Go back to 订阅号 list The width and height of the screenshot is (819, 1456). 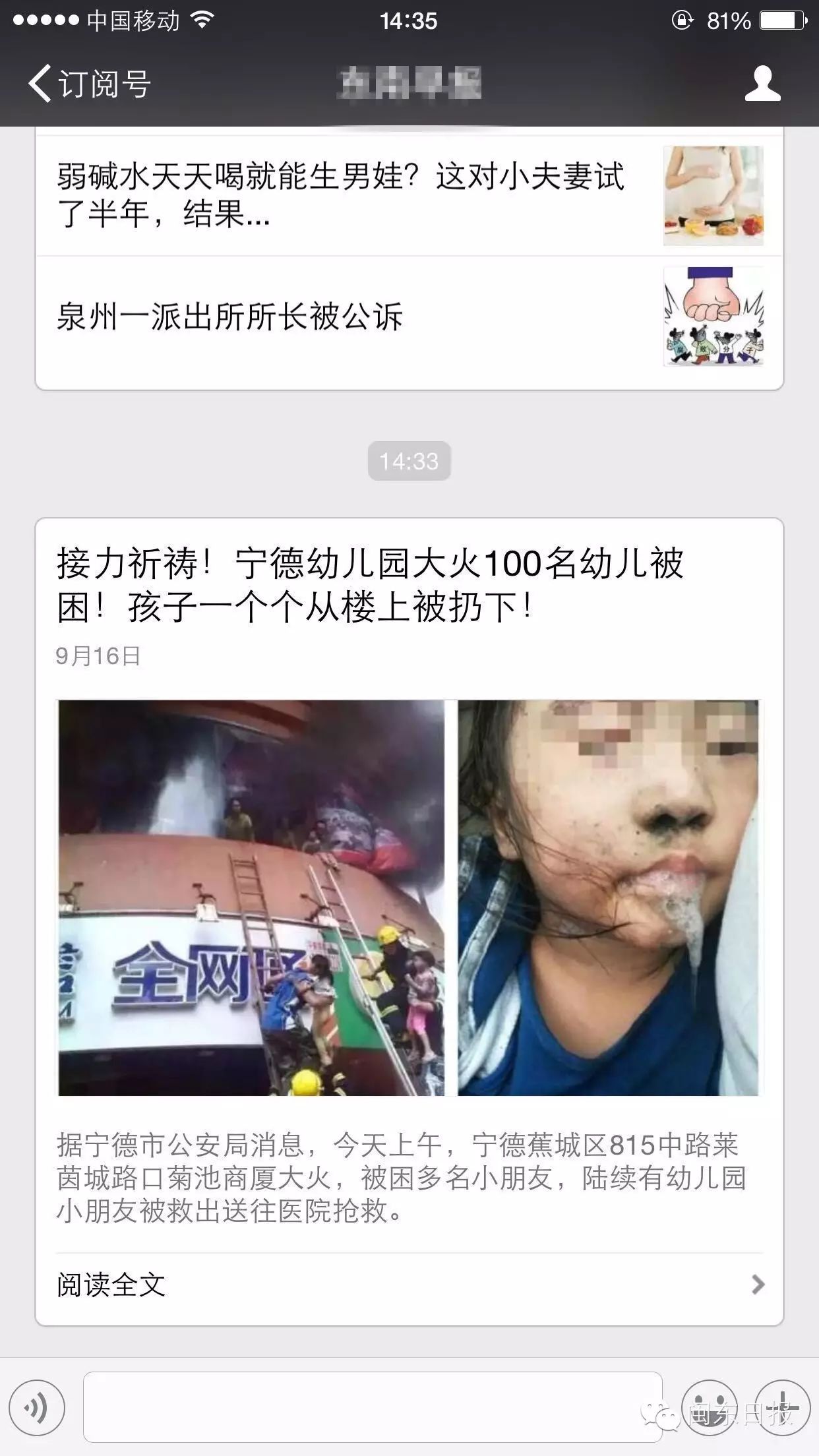[x=89, y=84]
